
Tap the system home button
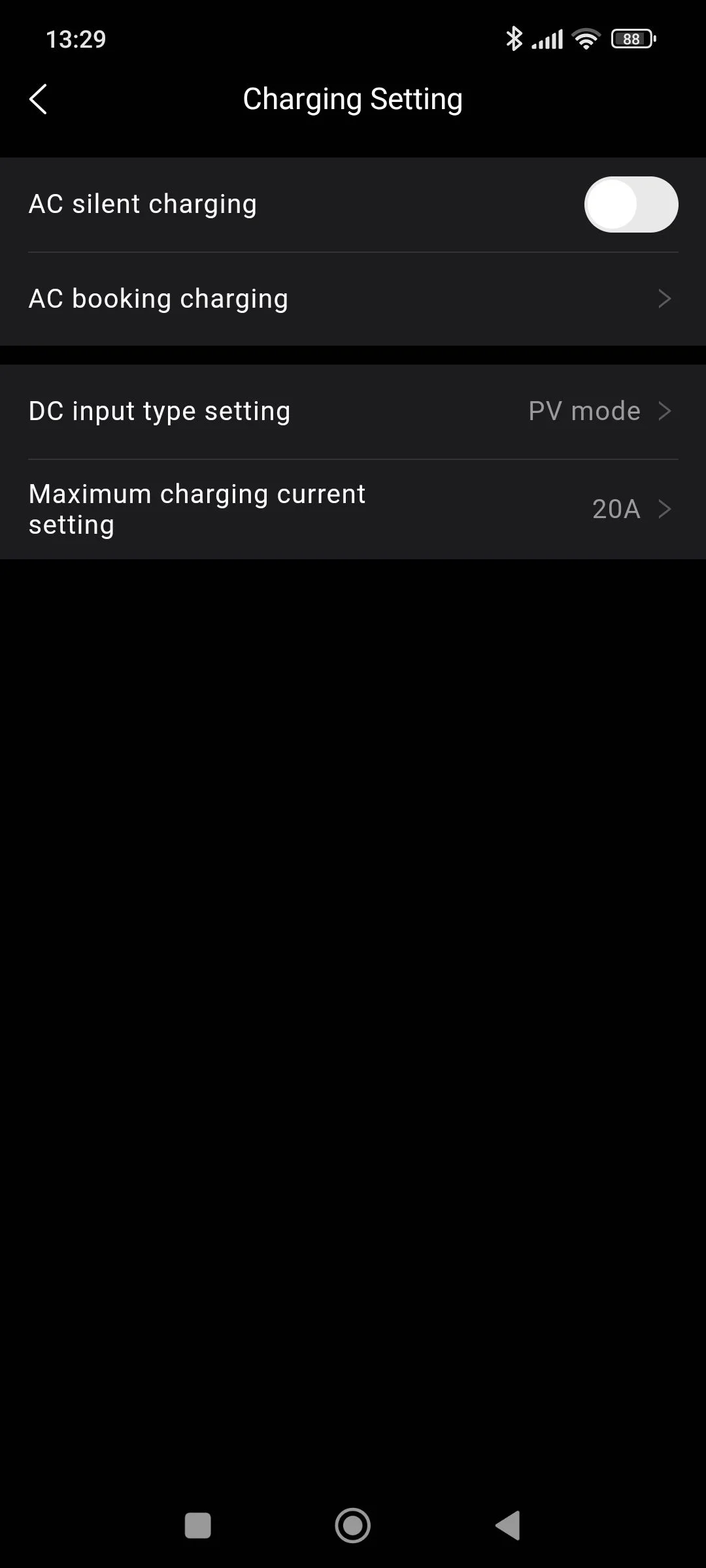[353, 1526]
